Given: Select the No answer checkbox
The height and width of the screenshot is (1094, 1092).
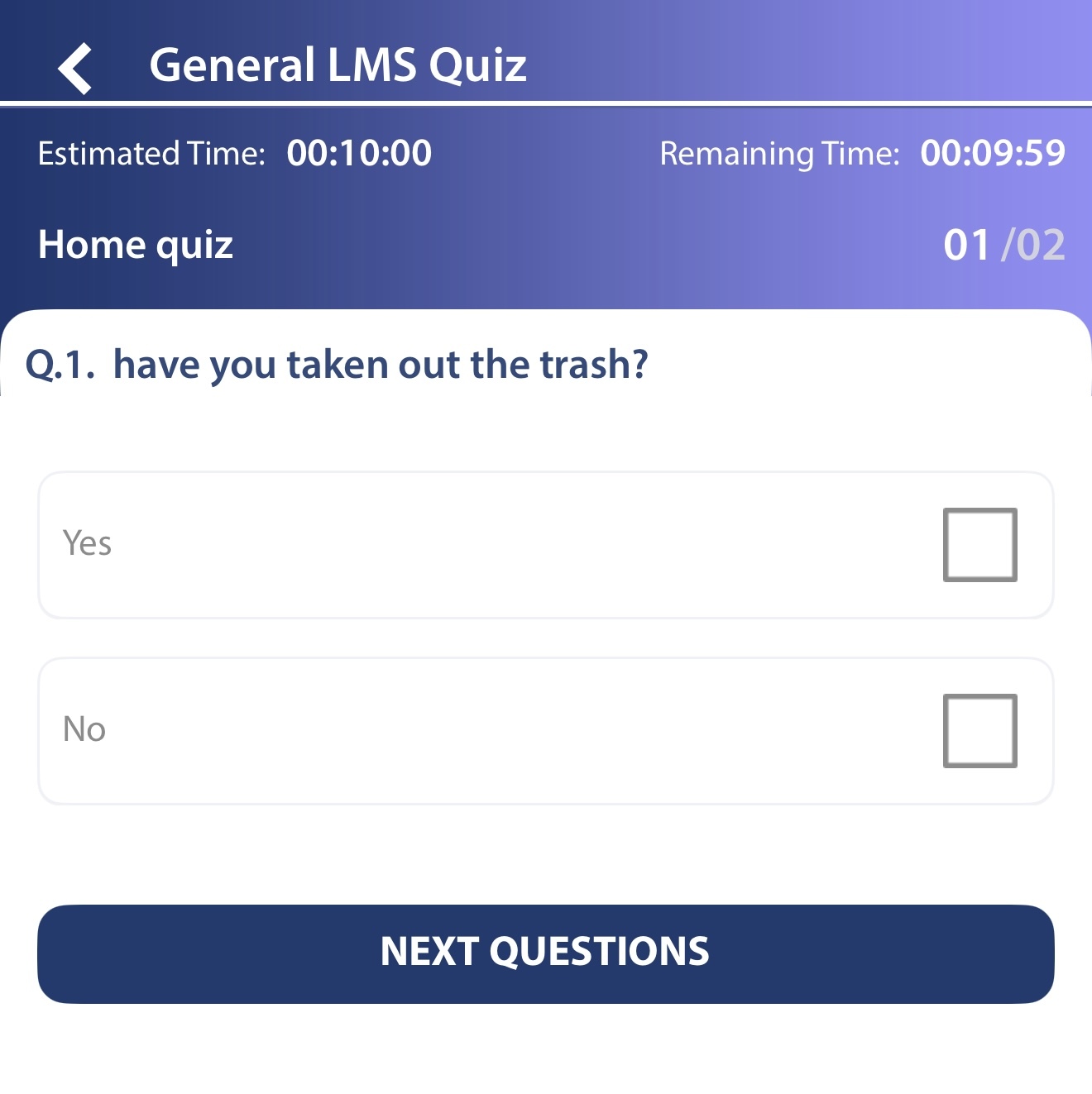Looking at the screenshot, I should [x=979, y=731].
